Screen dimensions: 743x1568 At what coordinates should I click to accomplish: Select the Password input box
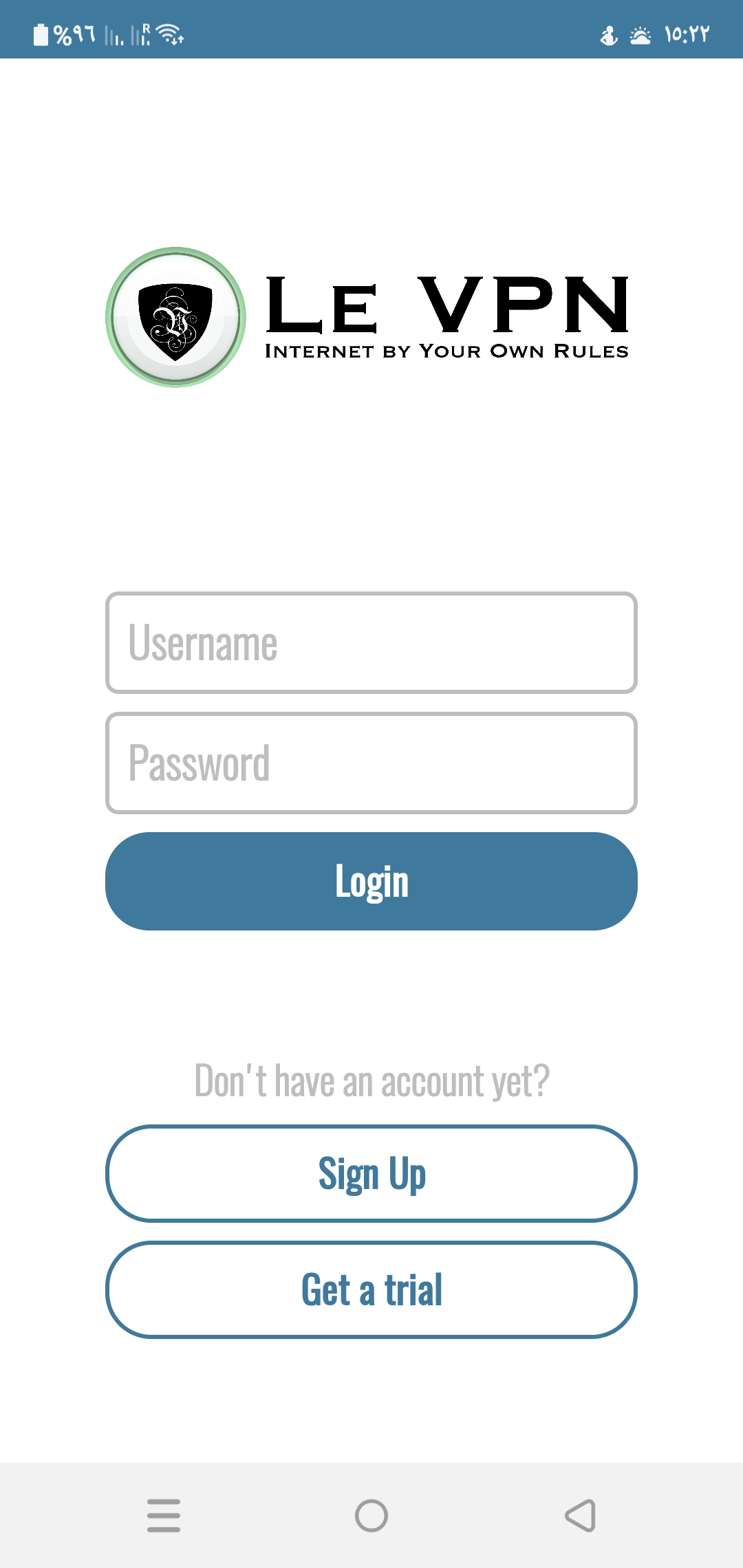click(371, 763)
